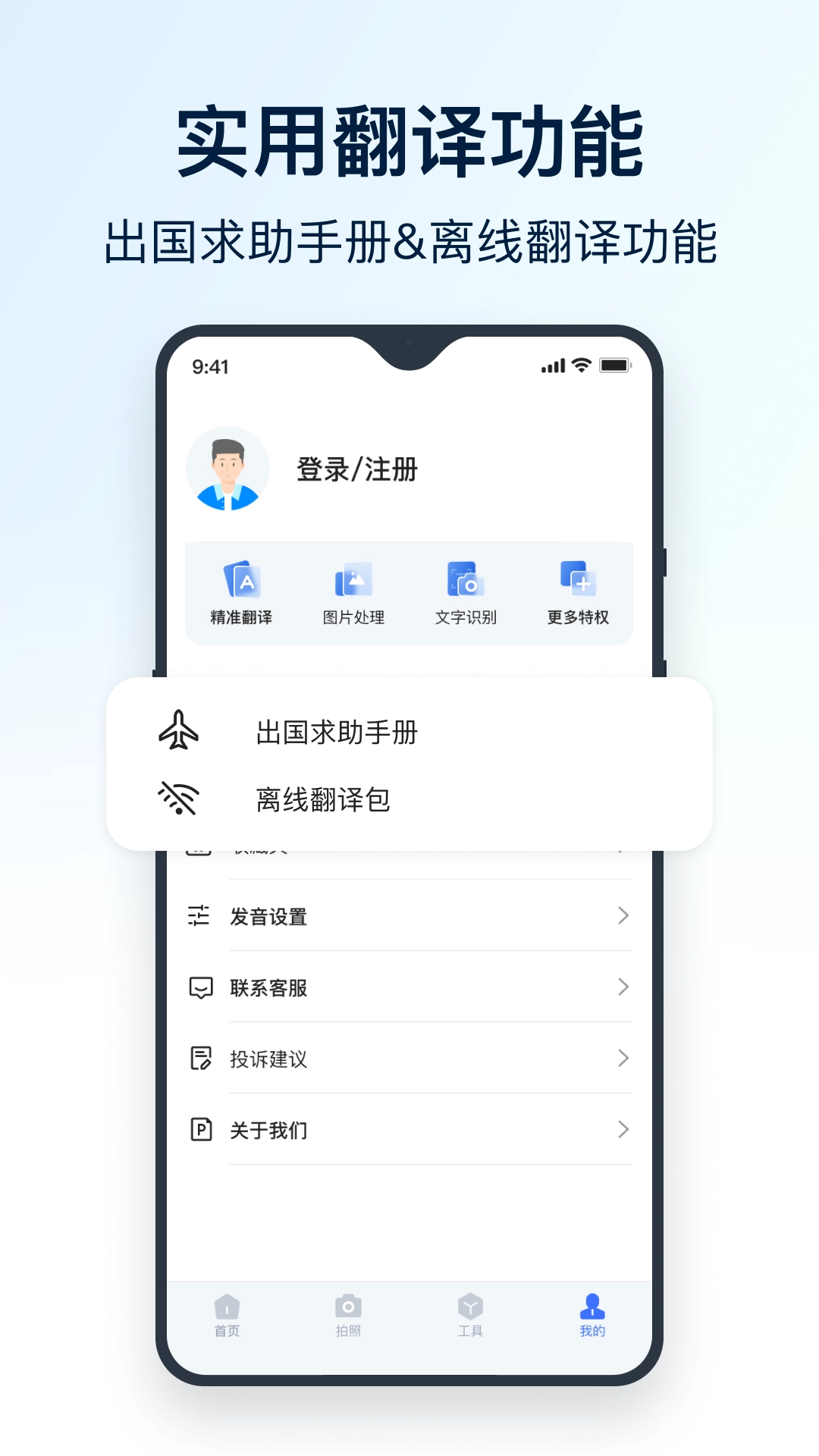
Task: Tap the user avatar image
Action: point(227,469)
